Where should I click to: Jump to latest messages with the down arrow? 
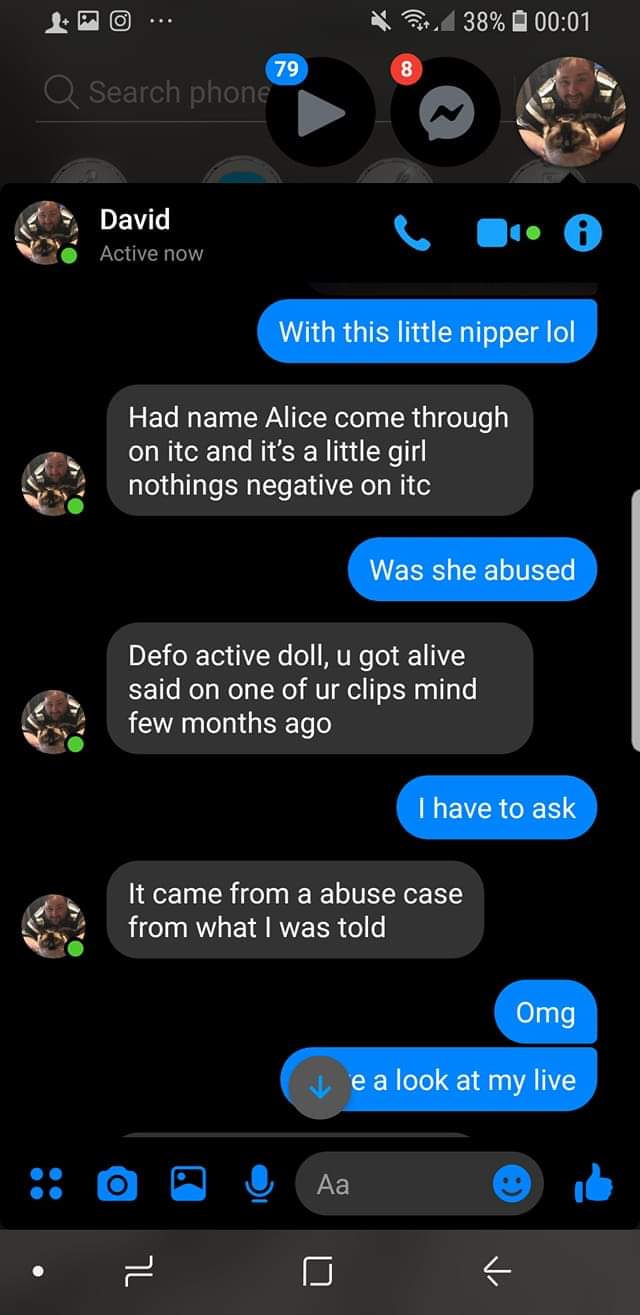pos(319,1087)
